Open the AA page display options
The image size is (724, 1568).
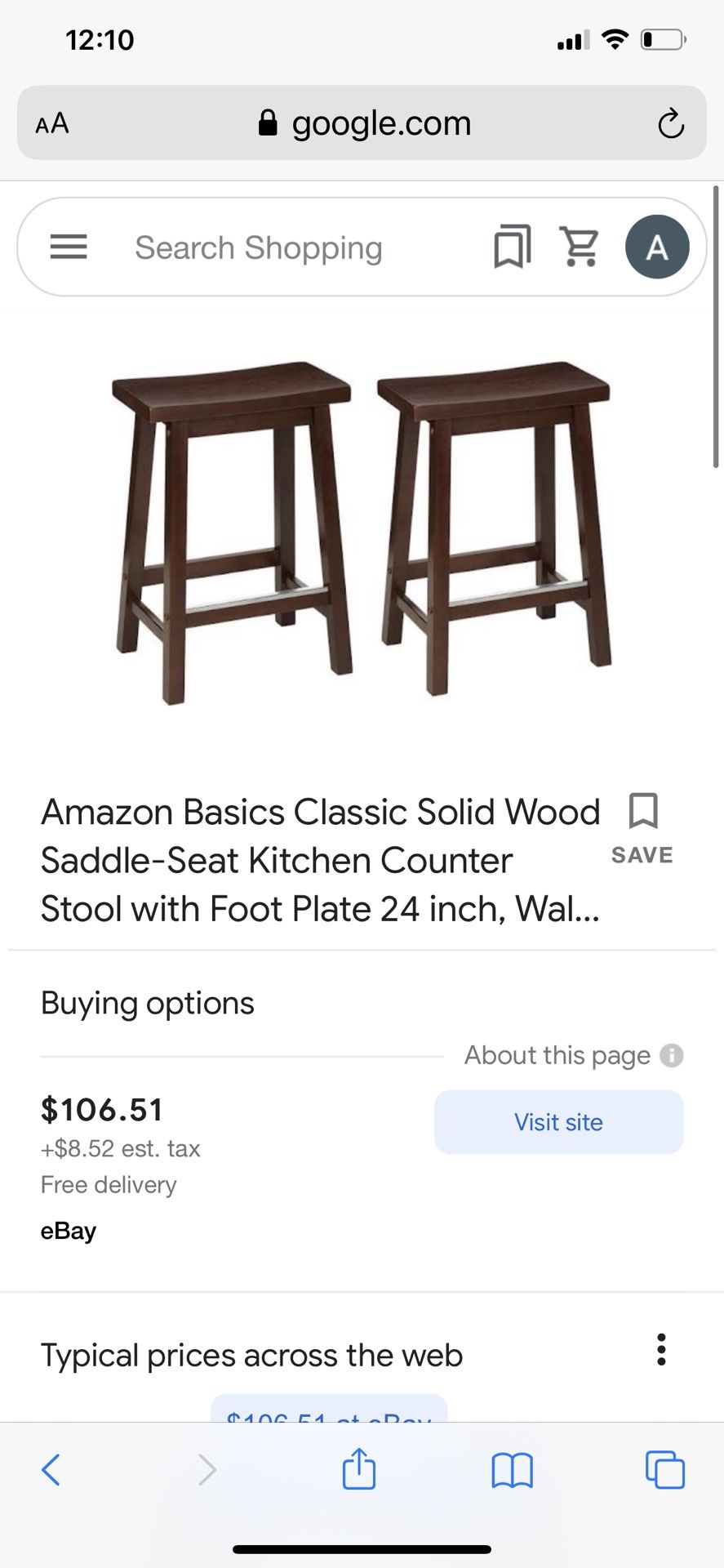[x=51, y=123]
